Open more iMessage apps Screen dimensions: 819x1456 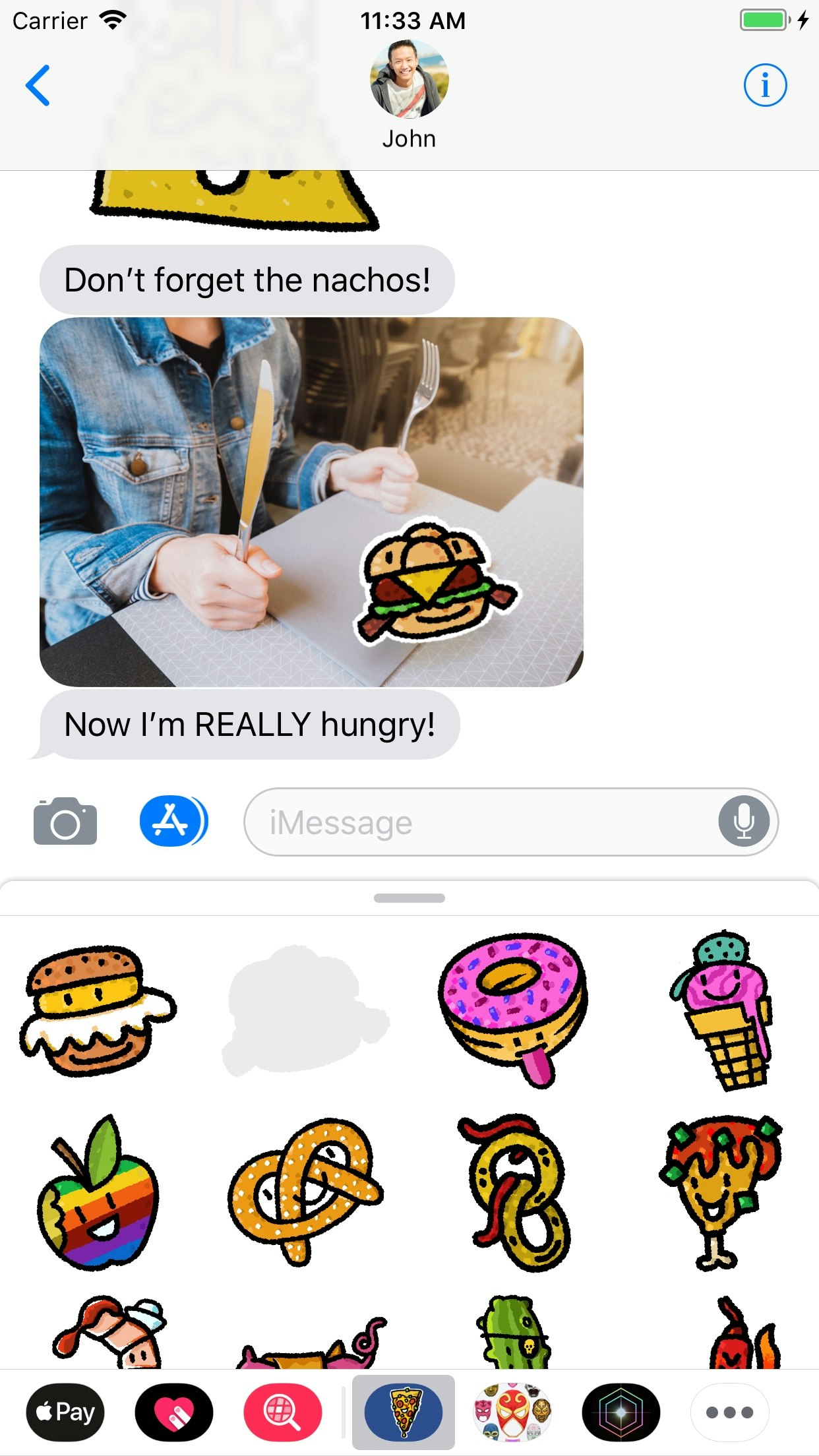point(729,1412)
